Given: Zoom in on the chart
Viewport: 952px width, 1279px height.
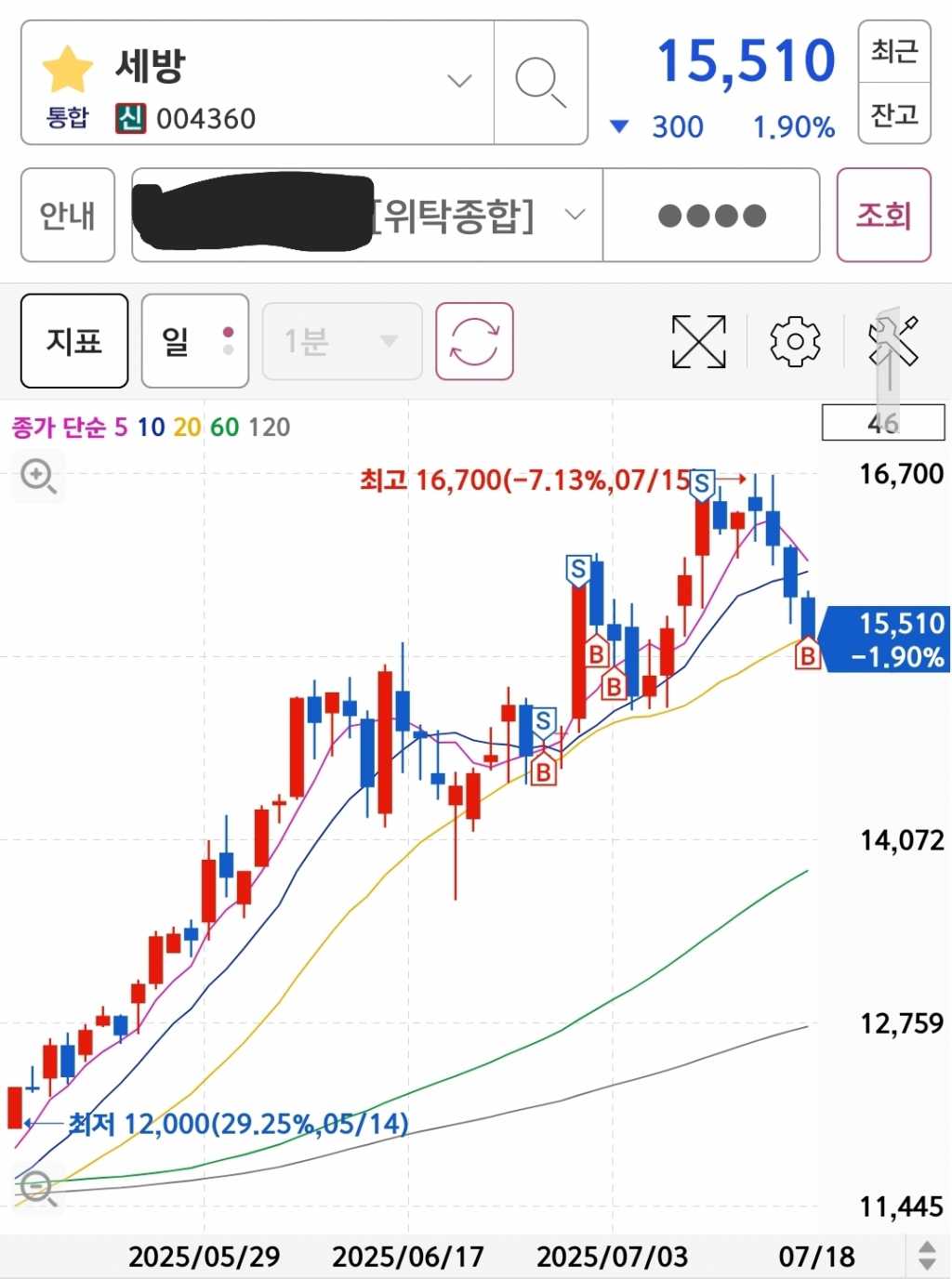Looking at the screenshot, I should coord(38,477).
